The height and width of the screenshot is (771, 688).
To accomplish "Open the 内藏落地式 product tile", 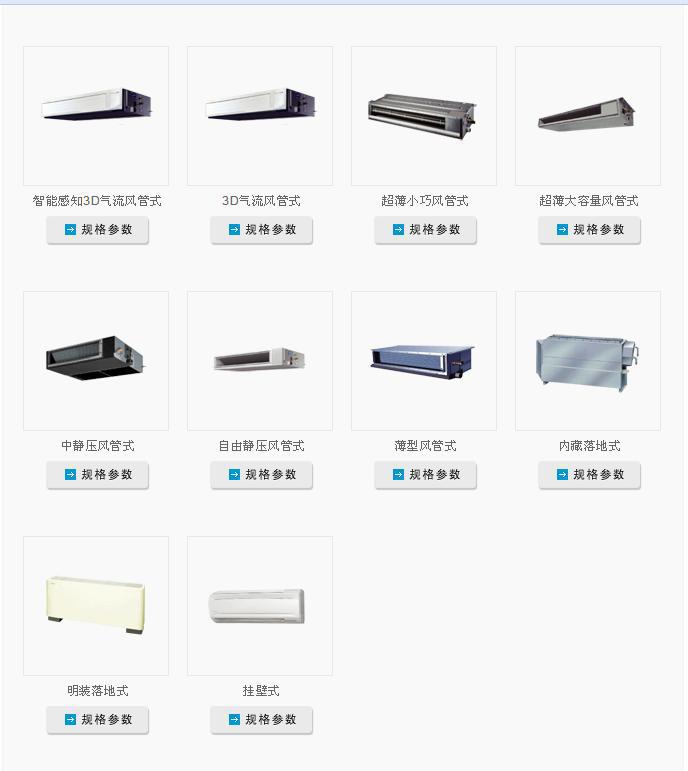I will tap(588, 361).
